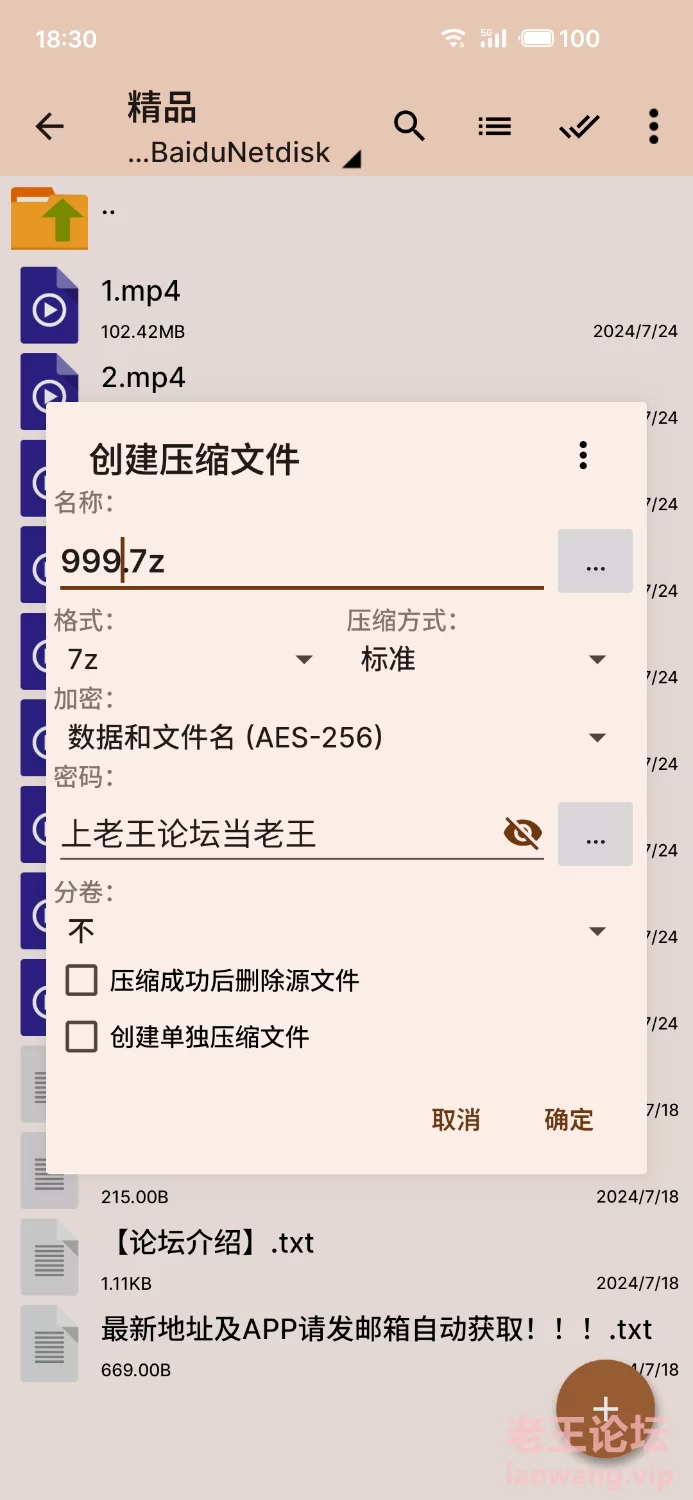Expand the 分卷 dropdown showing 不

click(336, 931)
